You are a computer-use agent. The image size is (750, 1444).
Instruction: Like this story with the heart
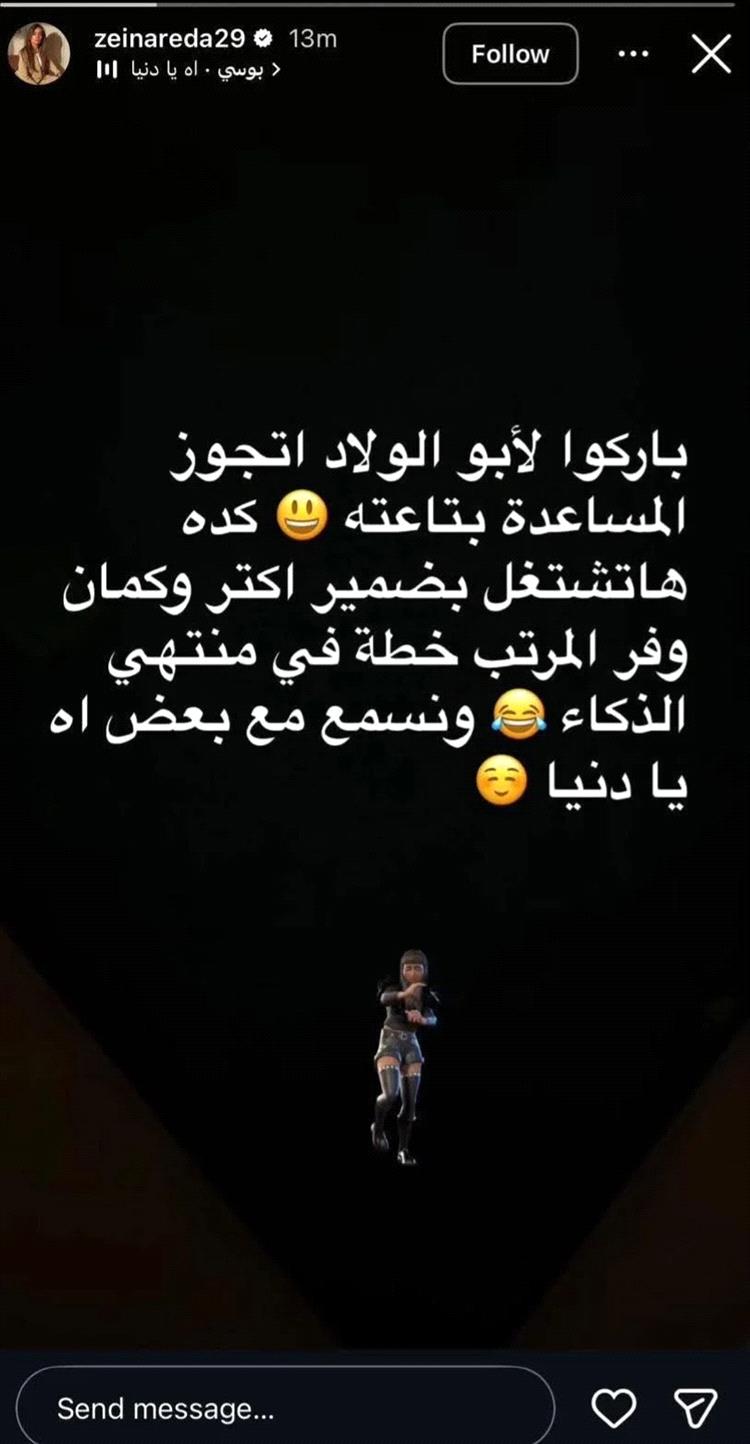tap(614, 1409)
